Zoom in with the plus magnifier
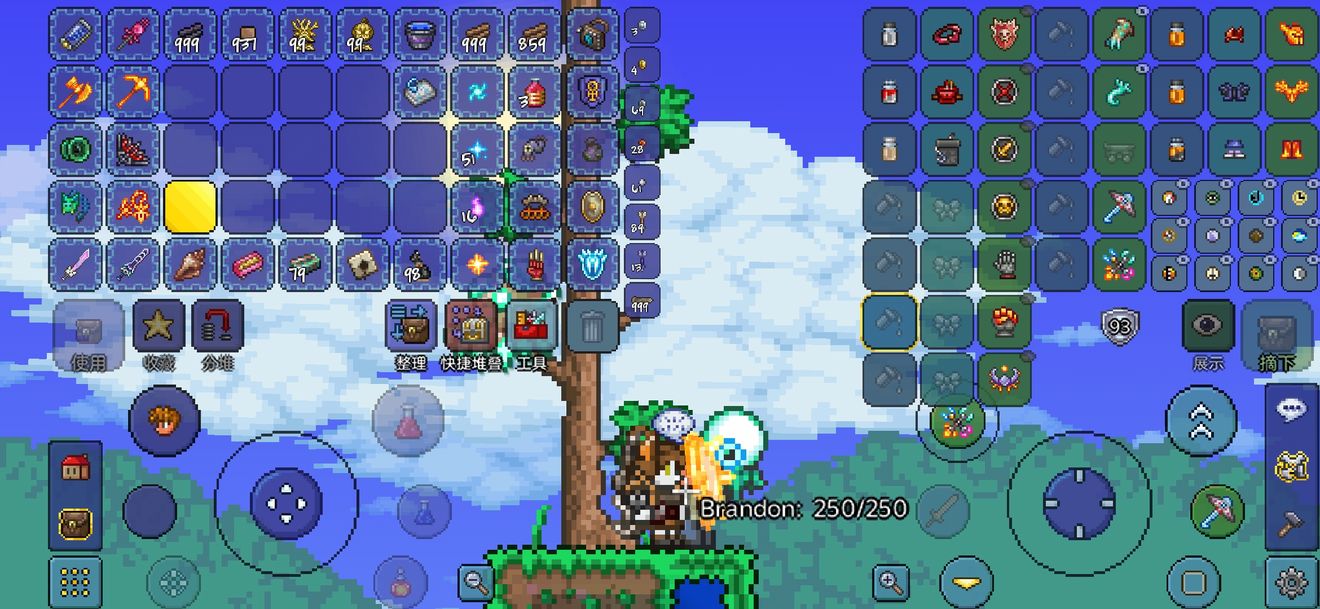This screenshot has width=1320, height=609. [x=890, y=580]
